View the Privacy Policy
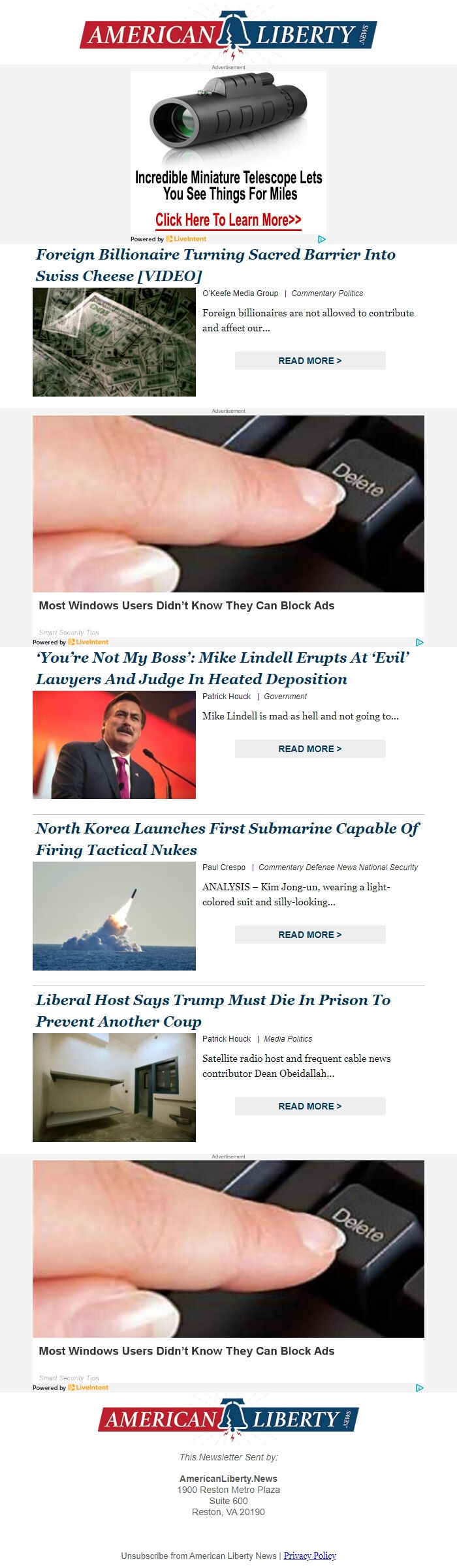This screenshot has height=1568, width=457. pyautogui.click(x=309, y=1556)
